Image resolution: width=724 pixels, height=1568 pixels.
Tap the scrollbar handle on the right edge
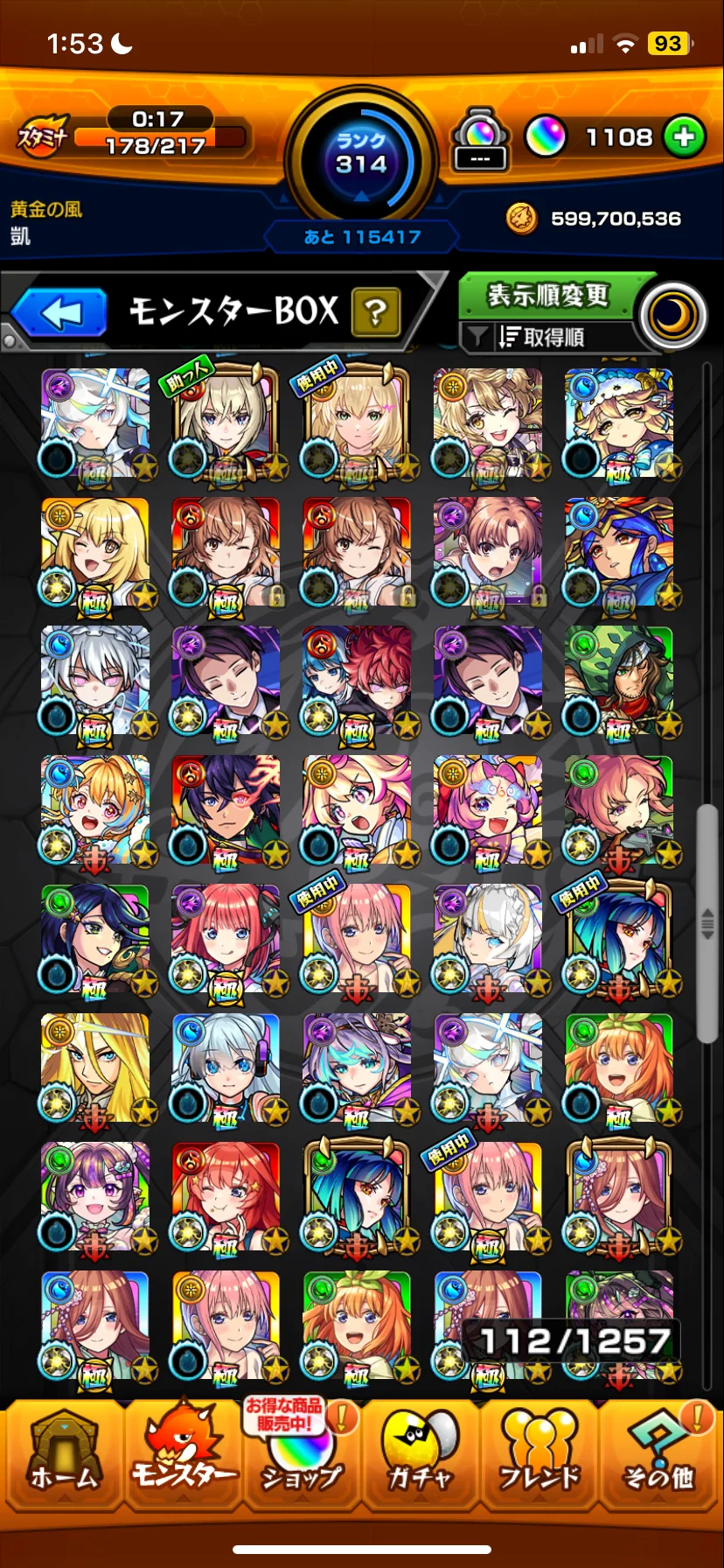707,923
